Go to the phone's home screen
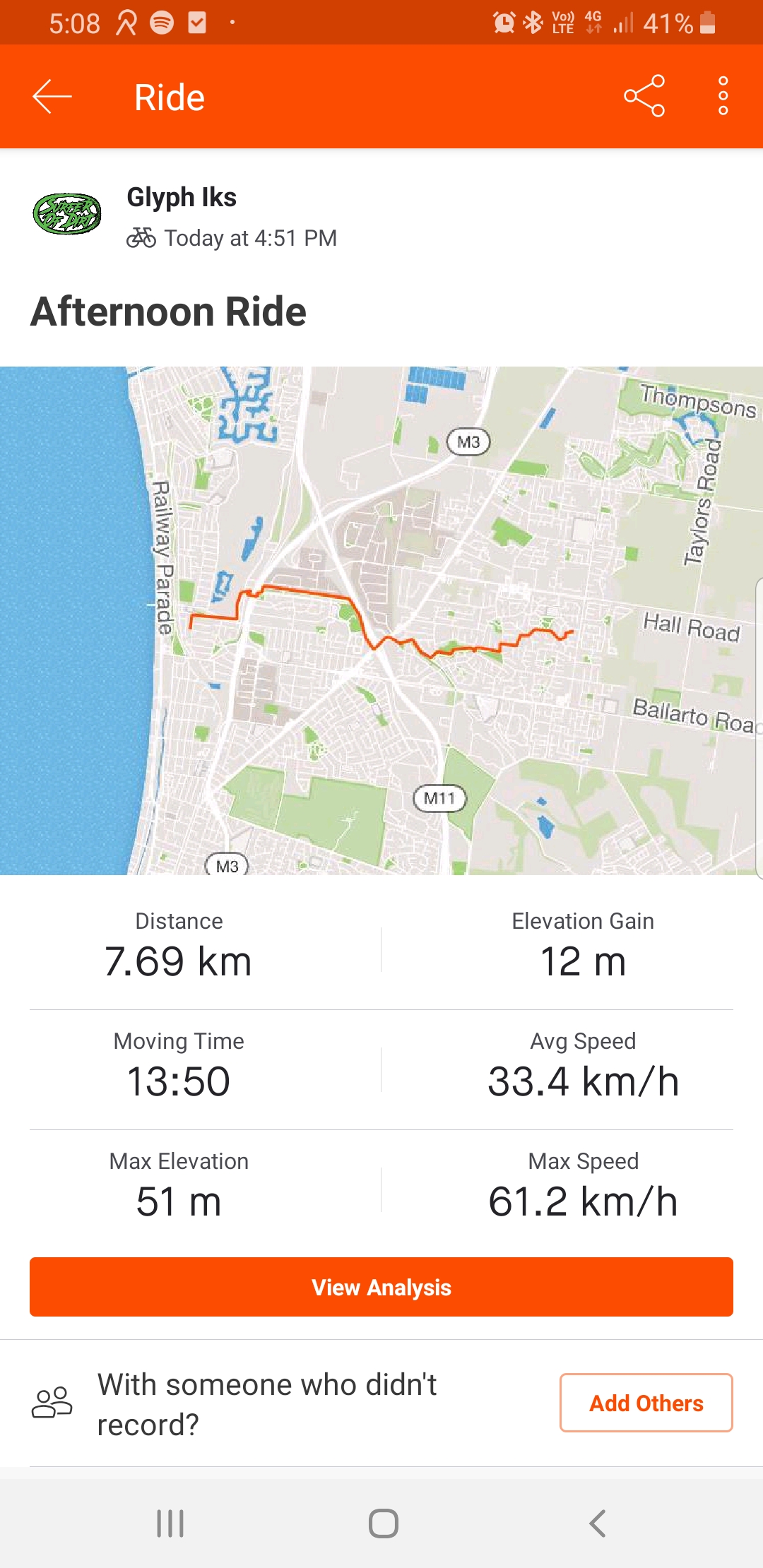This screenshot has height=1568, width=763. click(383, 1524)
